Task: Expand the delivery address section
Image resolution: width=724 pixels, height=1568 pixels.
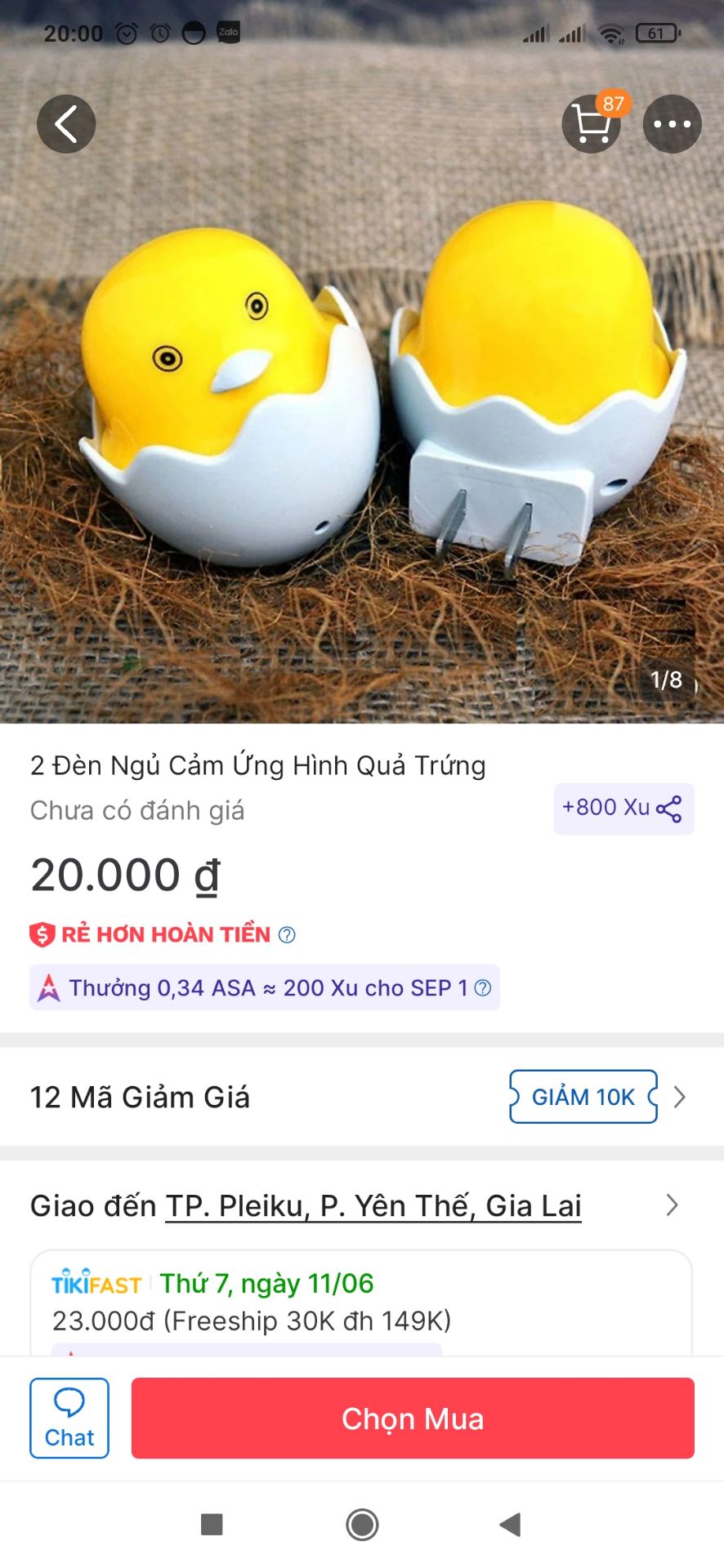Action: pos(673,1205)
